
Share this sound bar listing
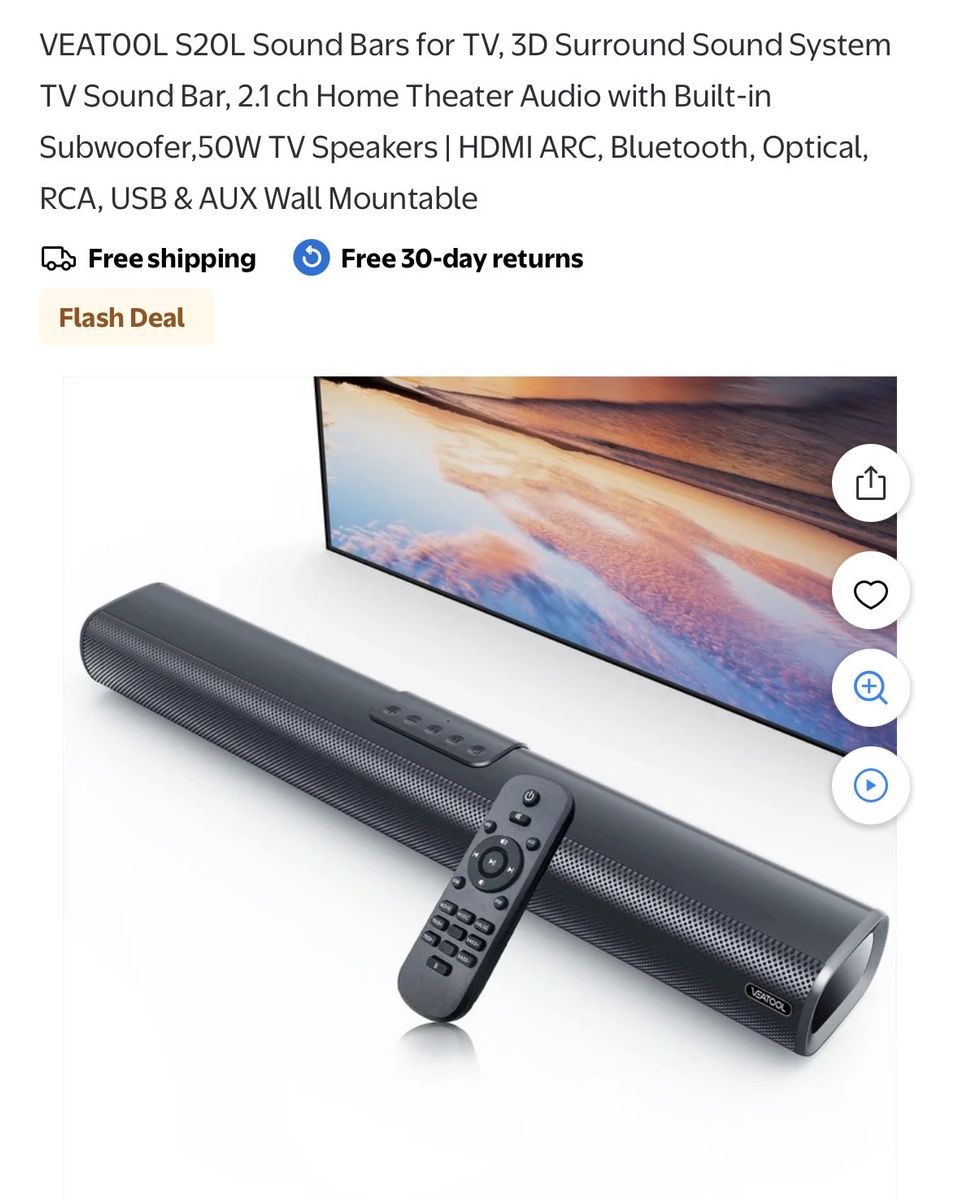click(870, 483)
